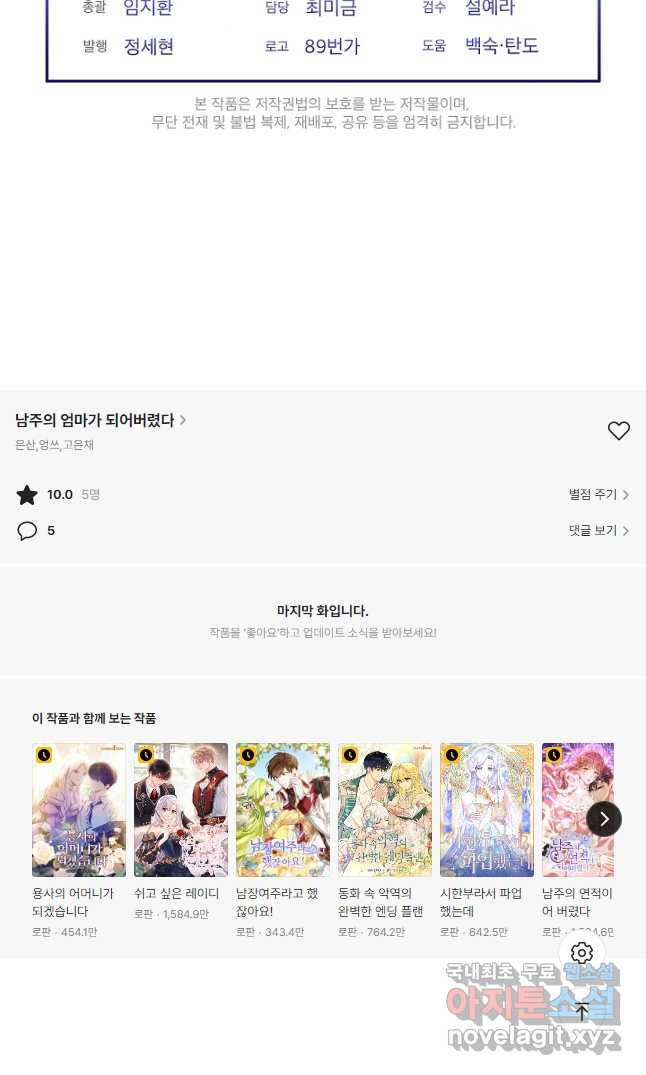Open 남주의 엄마가 되어버렸다 title page
This screenshot has width=646, height=1075.
click(100, 420)
